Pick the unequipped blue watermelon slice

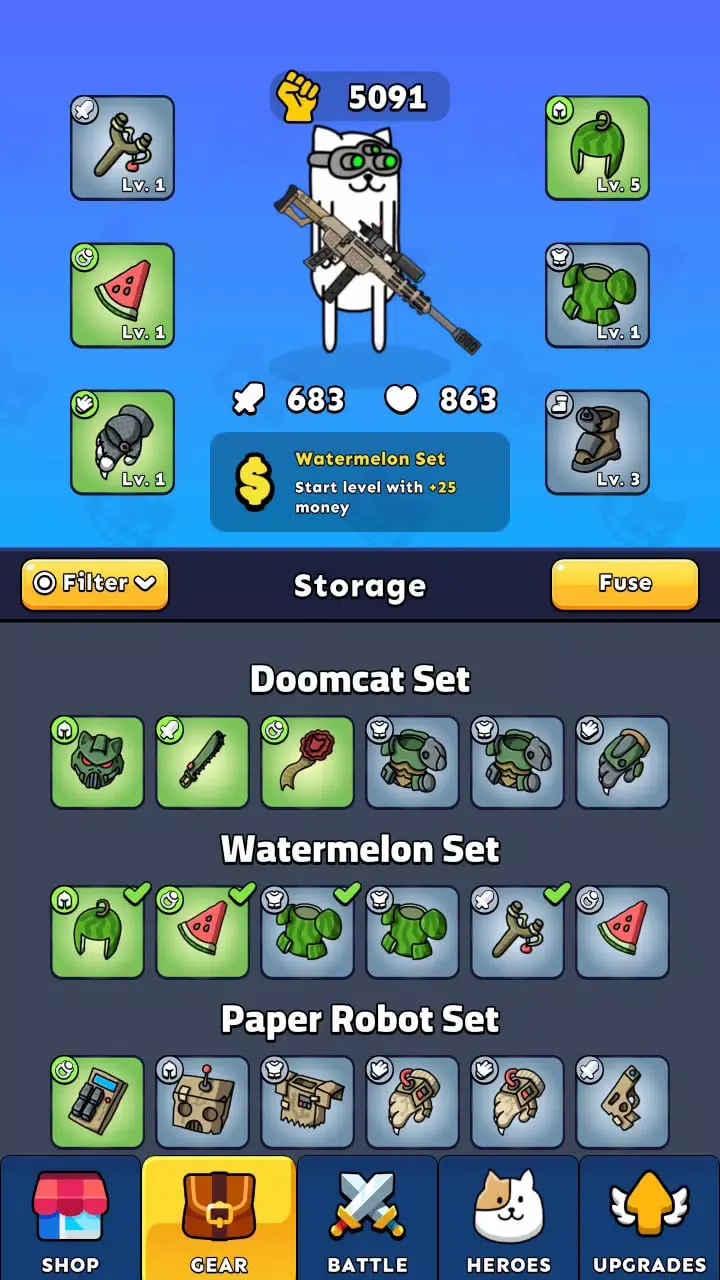point(622,932)
